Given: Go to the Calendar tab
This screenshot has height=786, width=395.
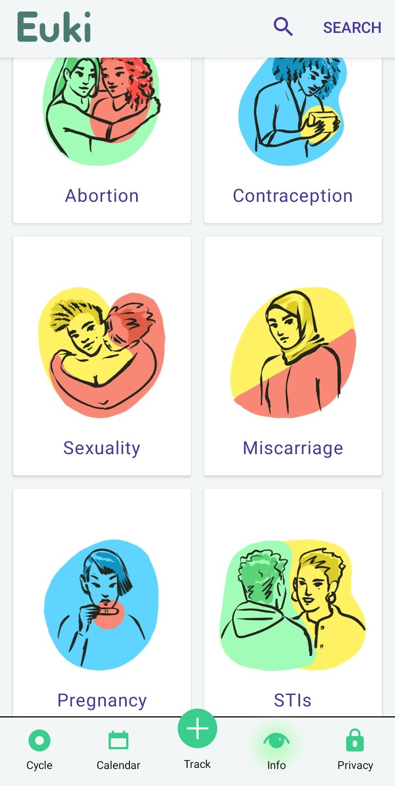Looking at the screenshot, I should pos(118,750).
